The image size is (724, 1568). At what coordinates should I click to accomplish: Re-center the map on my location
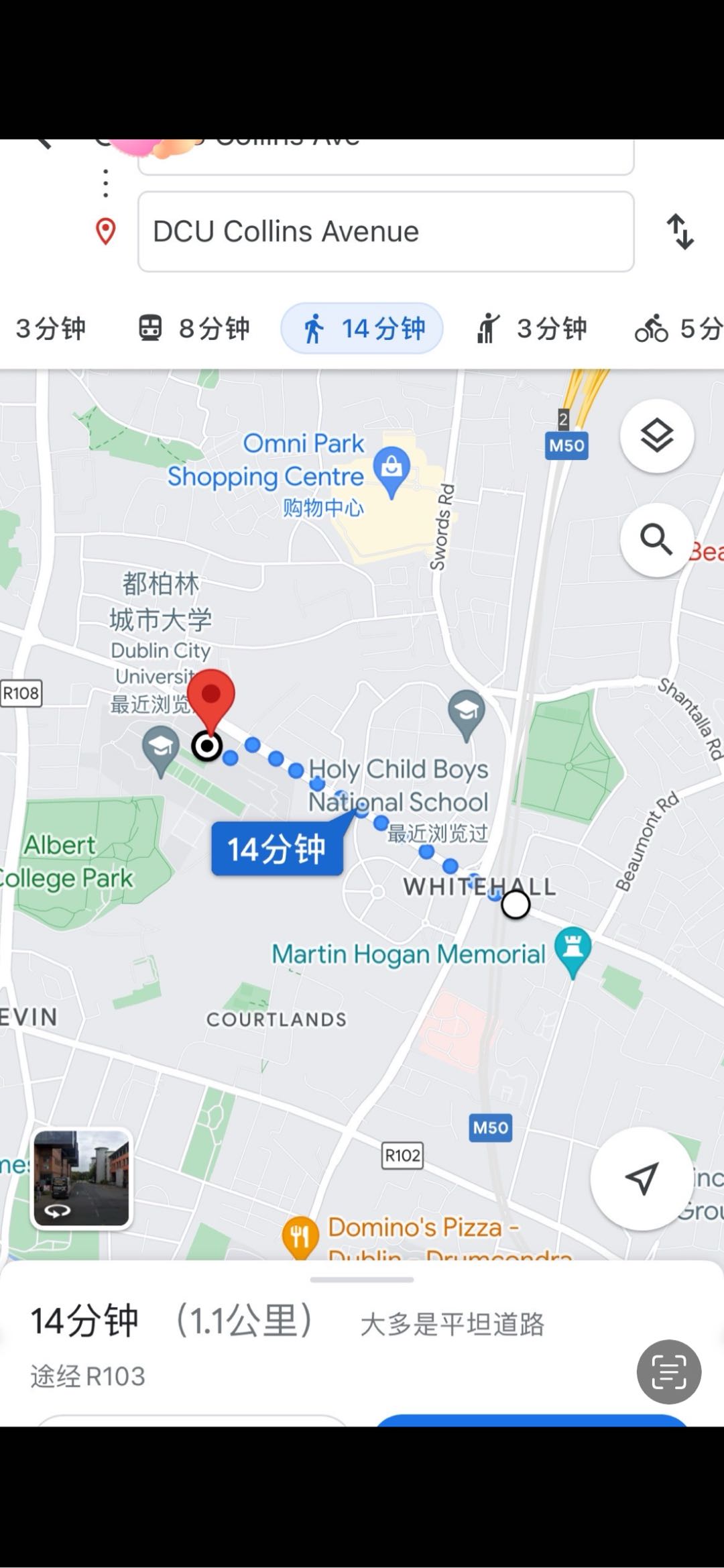(641, 1178)
